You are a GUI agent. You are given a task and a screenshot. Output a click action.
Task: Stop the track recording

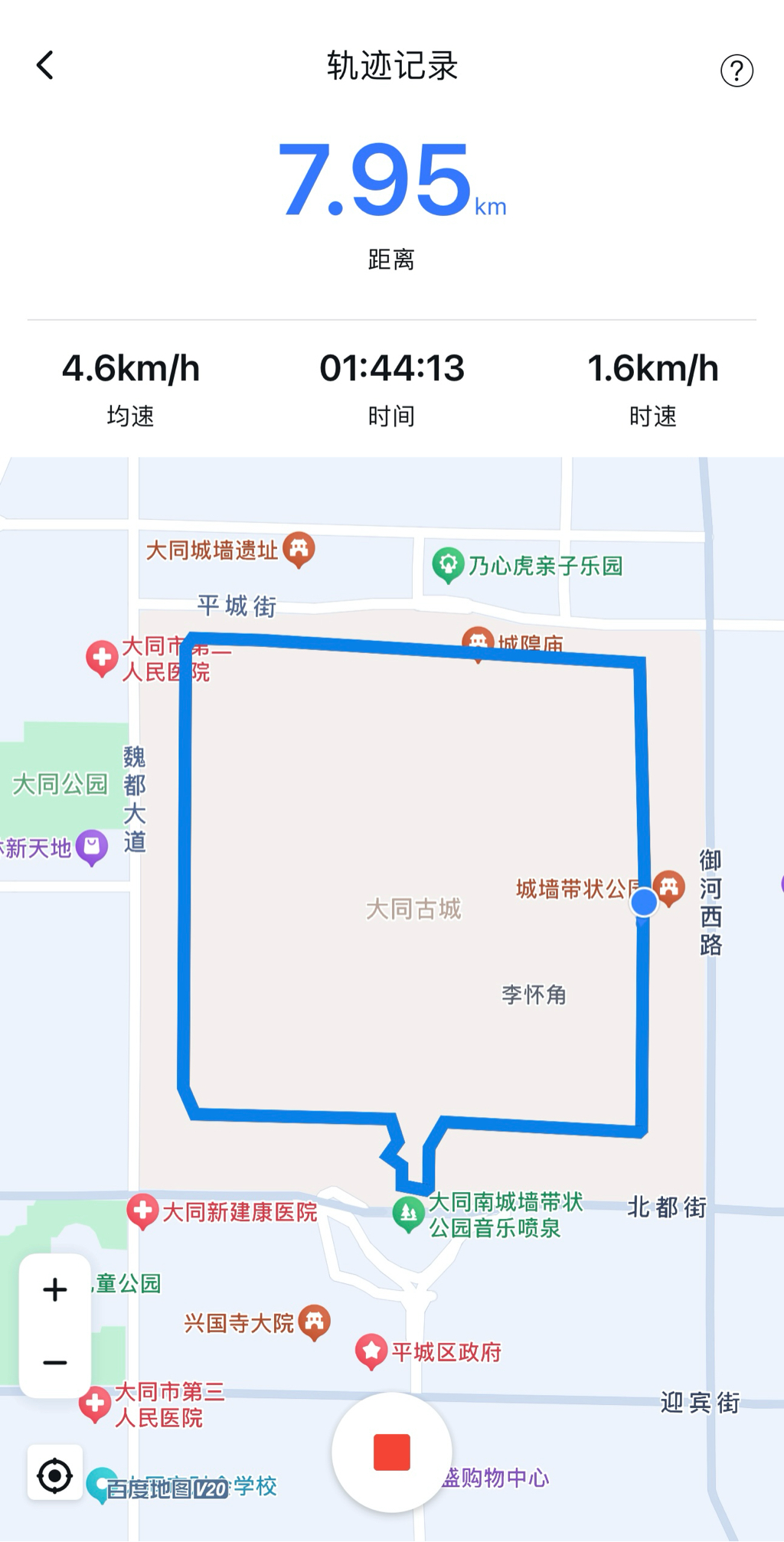392,1452
